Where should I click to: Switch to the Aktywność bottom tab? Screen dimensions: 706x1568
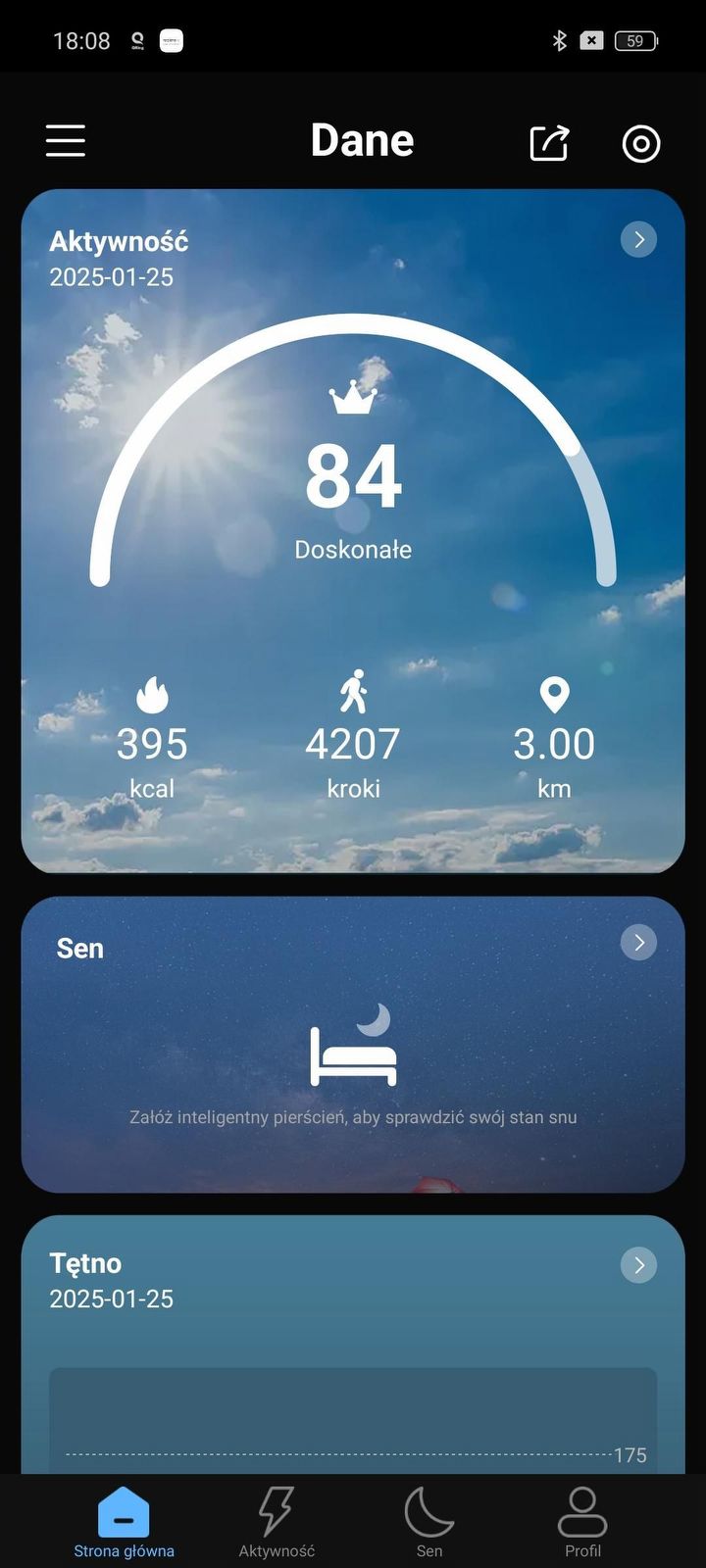(277, 1522)
